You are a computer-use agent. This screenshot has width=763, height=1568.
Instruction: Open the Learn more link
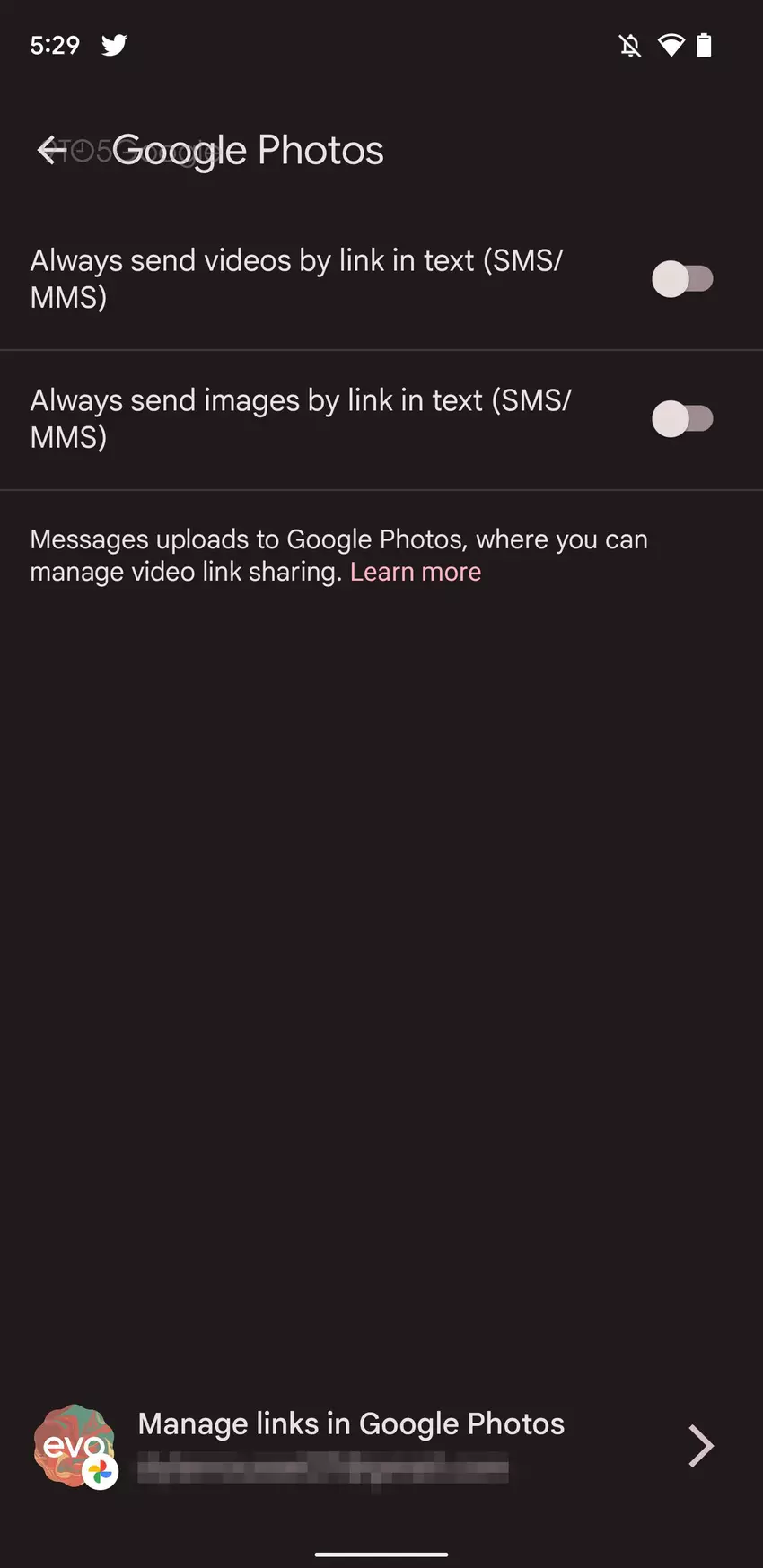click(x=416, y=573)
